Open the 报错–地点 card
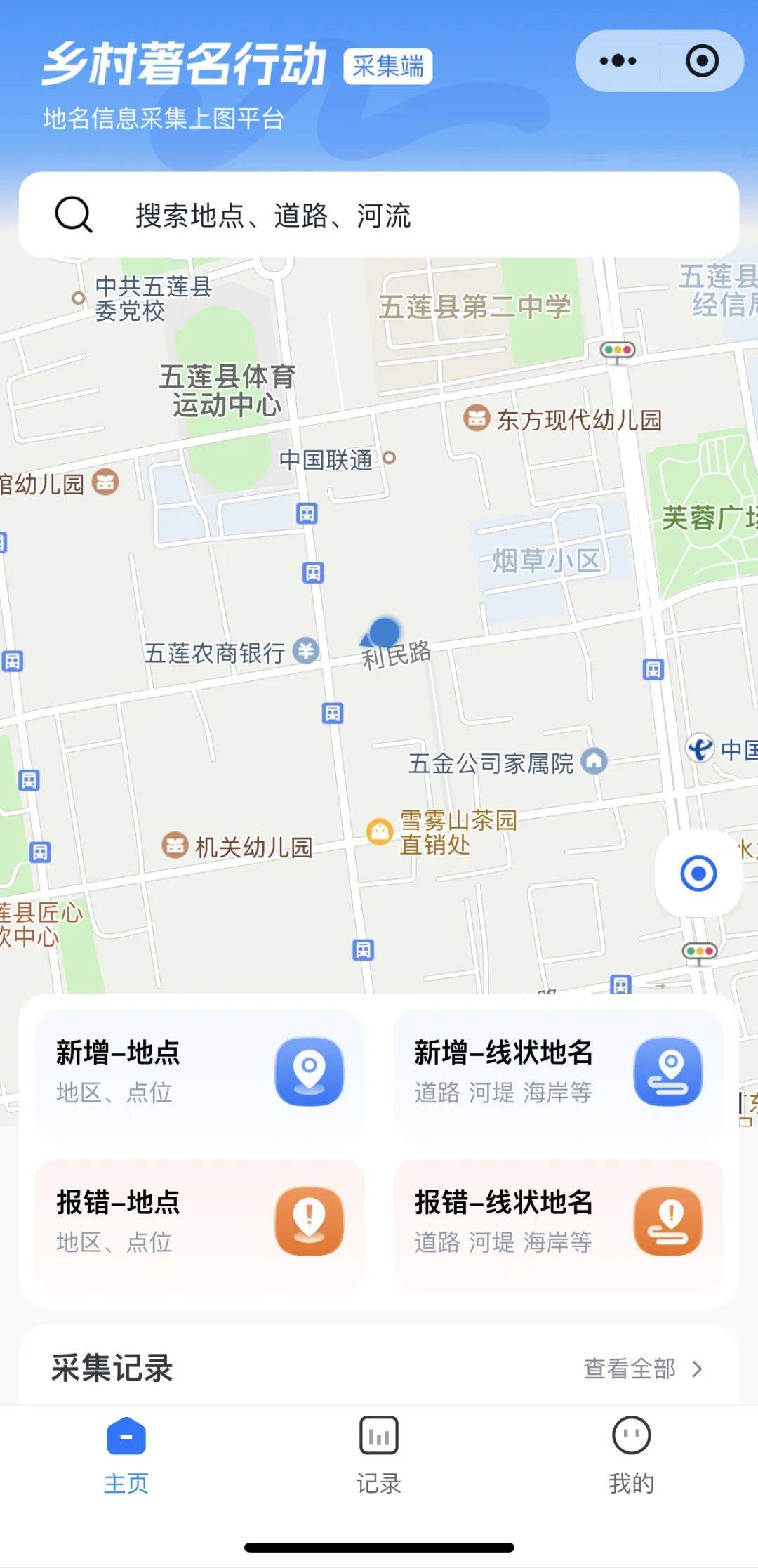 200,1223
